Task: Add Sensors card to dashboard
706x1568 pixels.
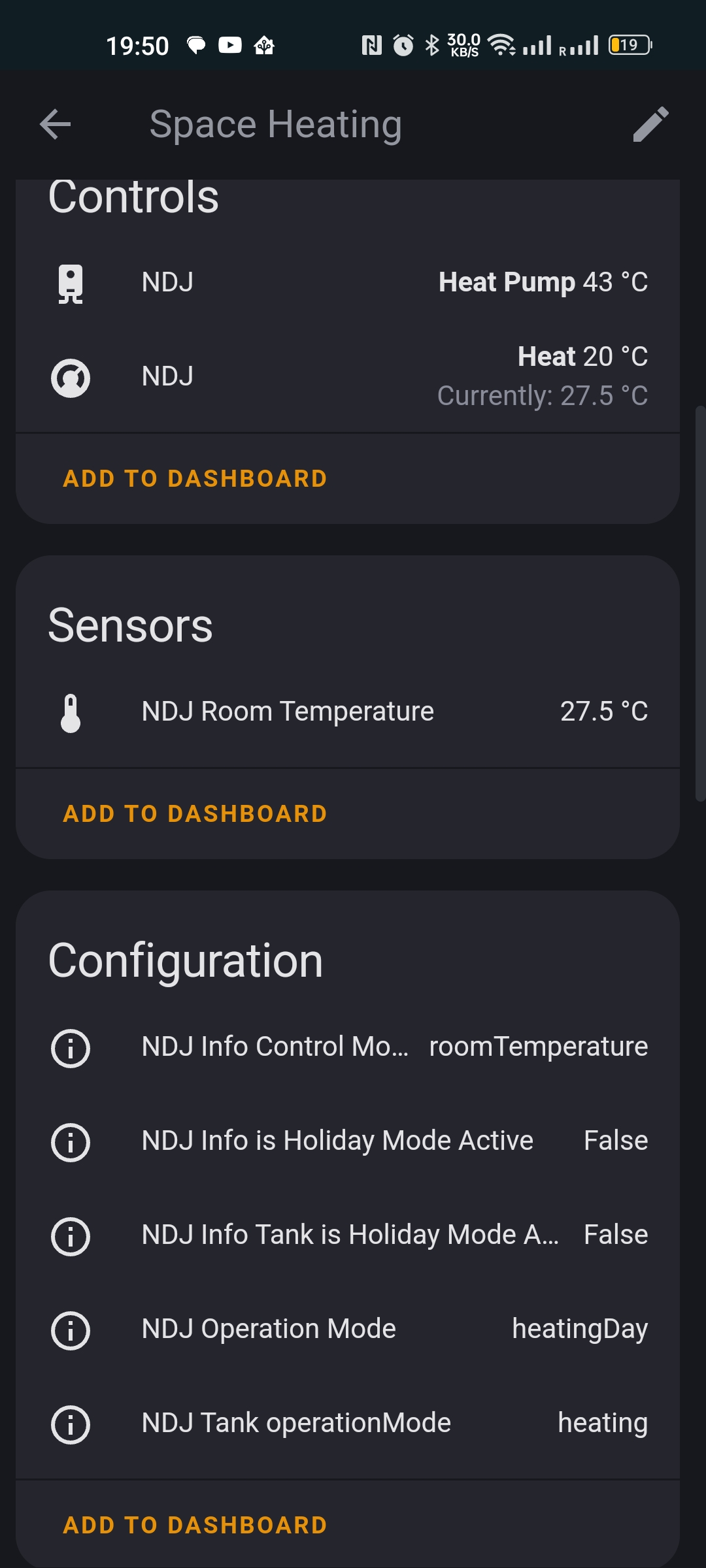Action: coord(195,814)
